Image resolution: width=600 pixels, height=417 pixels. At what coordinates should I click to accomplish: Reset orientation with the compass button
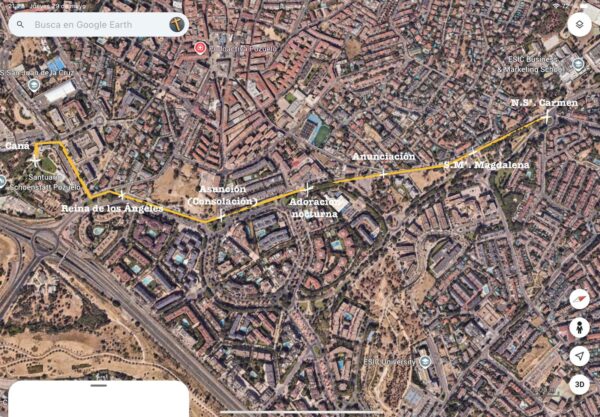[579, 298]
